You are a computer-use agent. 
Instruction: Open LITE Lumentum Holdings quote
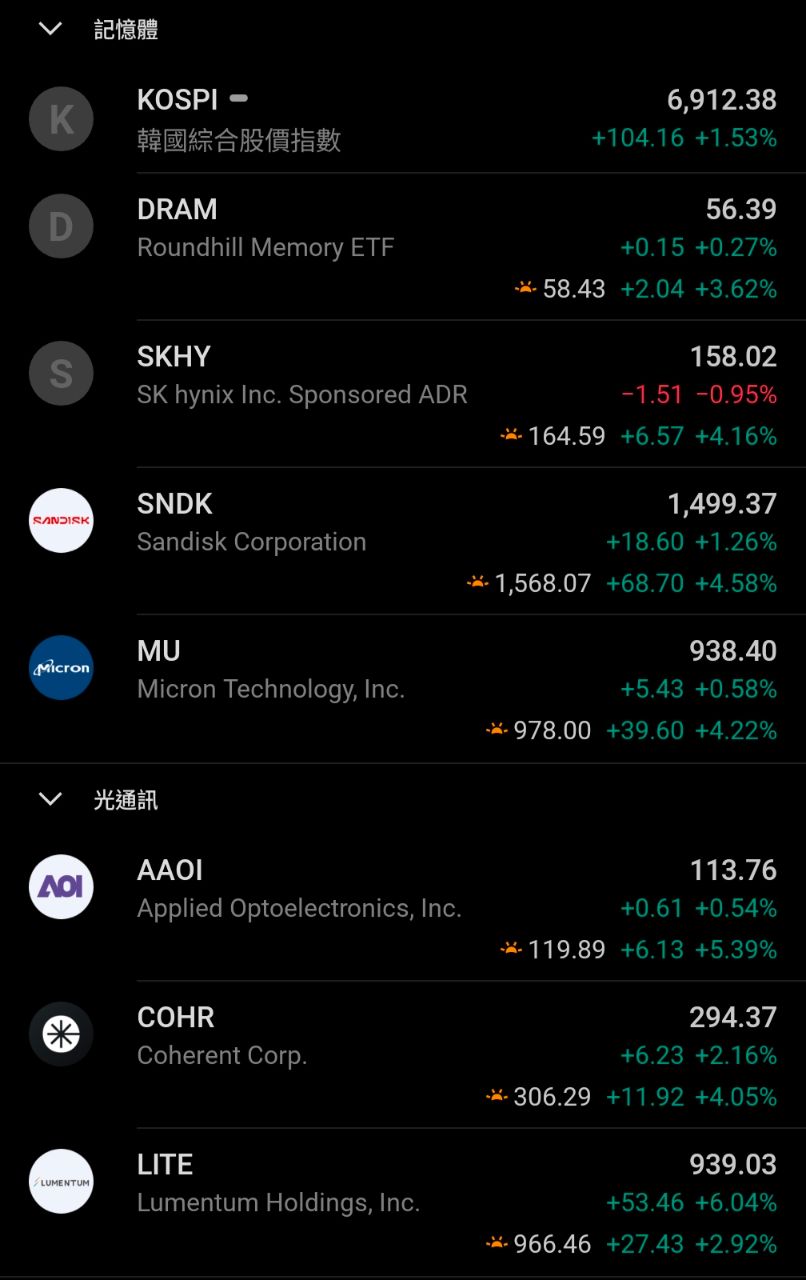click(403, 1203)
